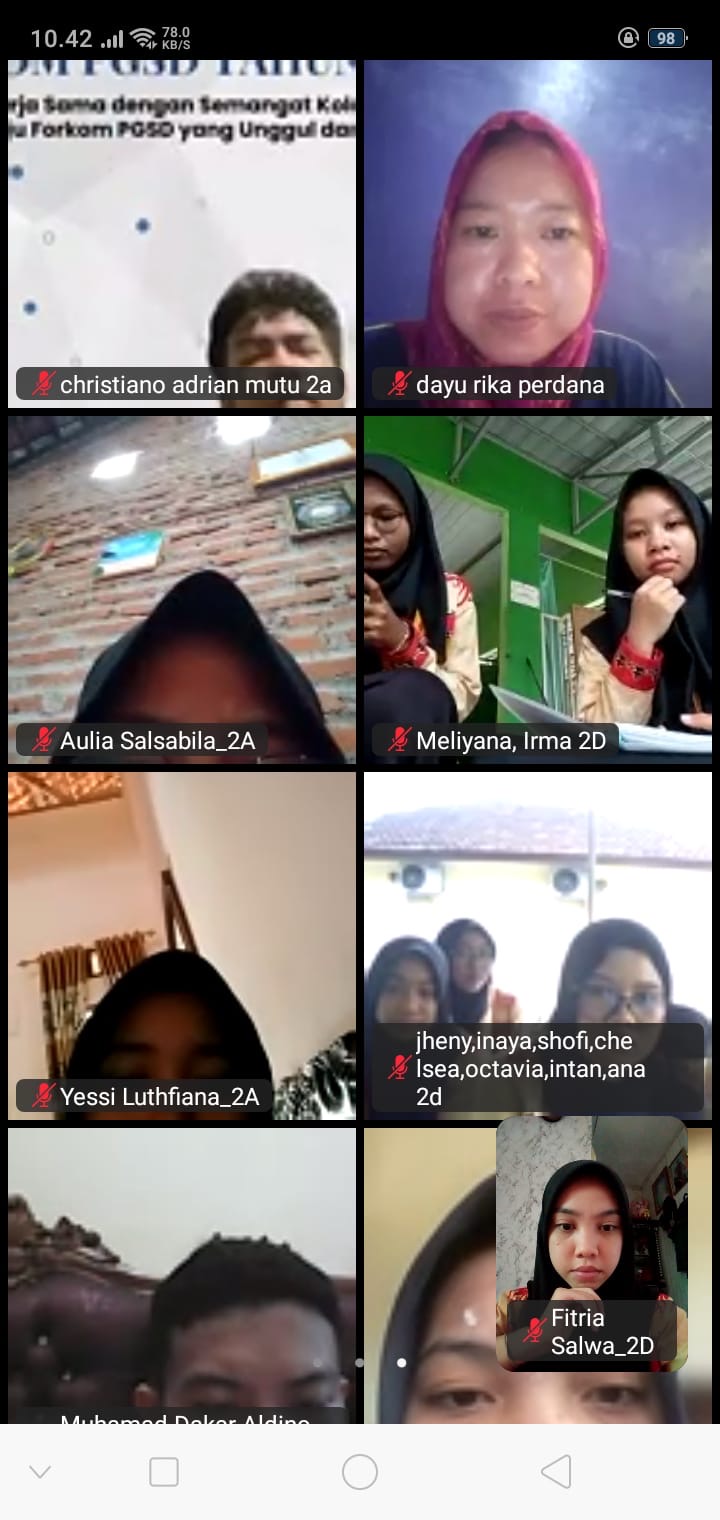Image resolution: width=720 pixels, height=1520 pixels.
Task: Tap the Fitria Salwa_2D self-view window
Action: point(591,1243)
